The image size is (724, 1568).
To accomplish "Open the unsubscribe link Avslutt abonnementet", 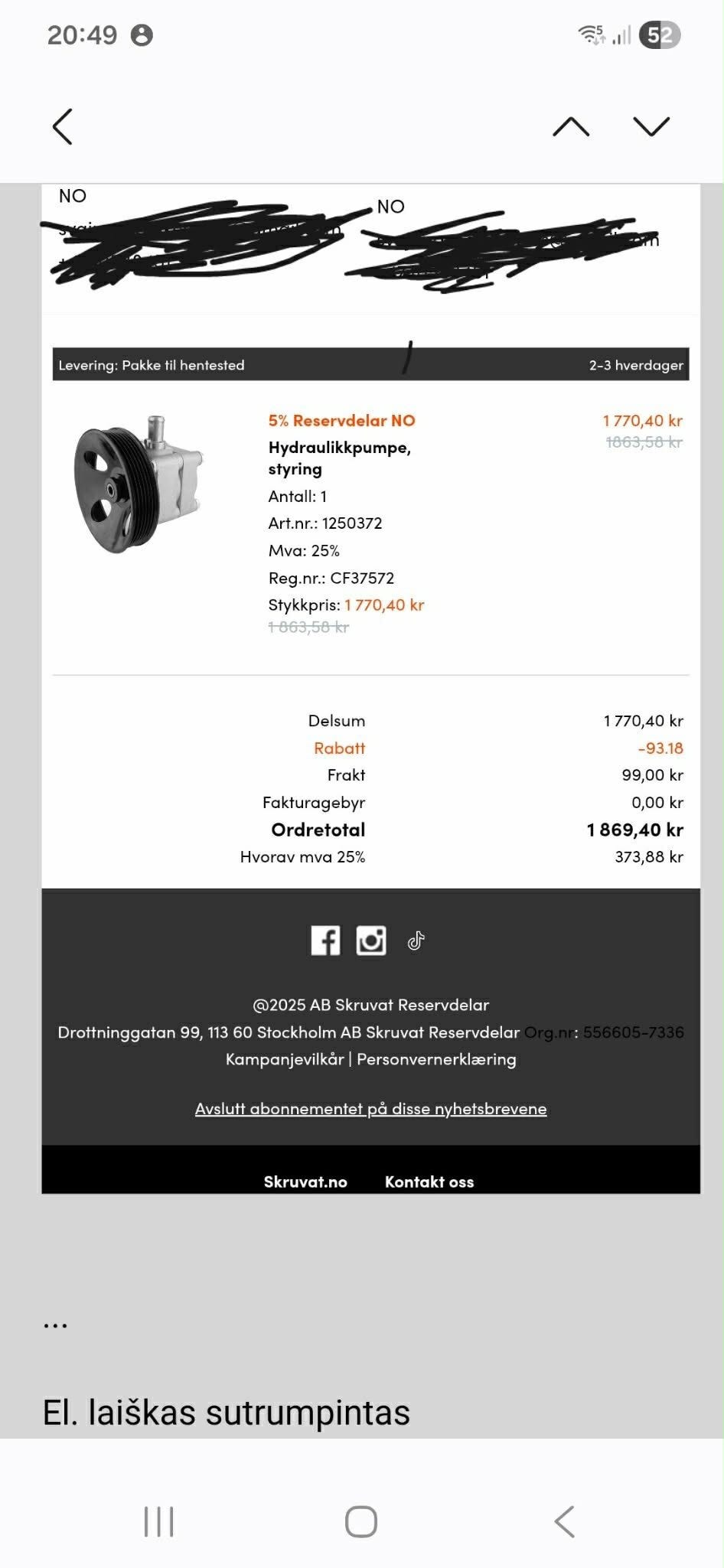I will click(370, 1108).
